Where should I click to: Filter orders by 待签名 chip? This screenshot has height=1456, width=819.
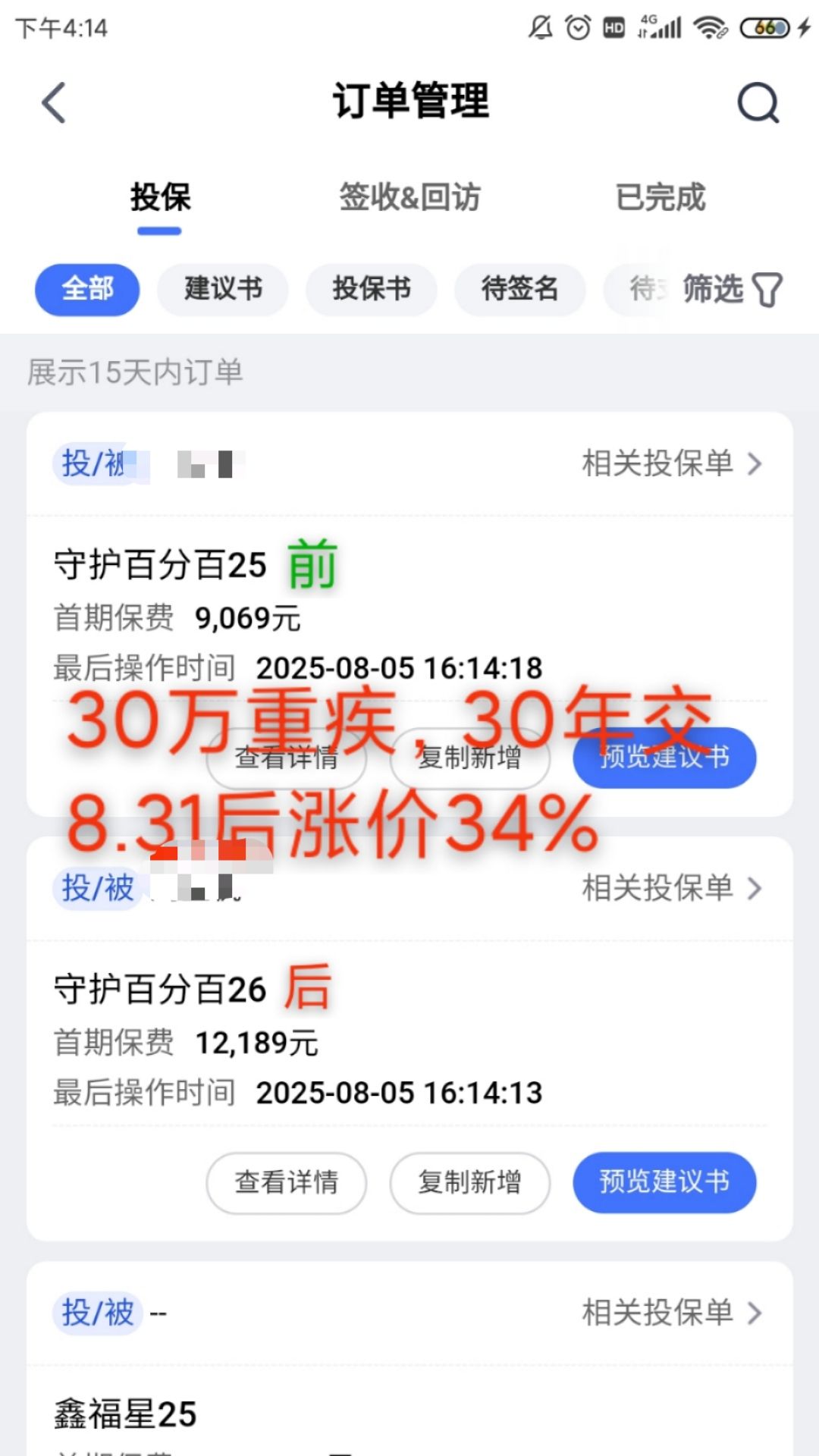pyautogui.click(x=520, y=289)
